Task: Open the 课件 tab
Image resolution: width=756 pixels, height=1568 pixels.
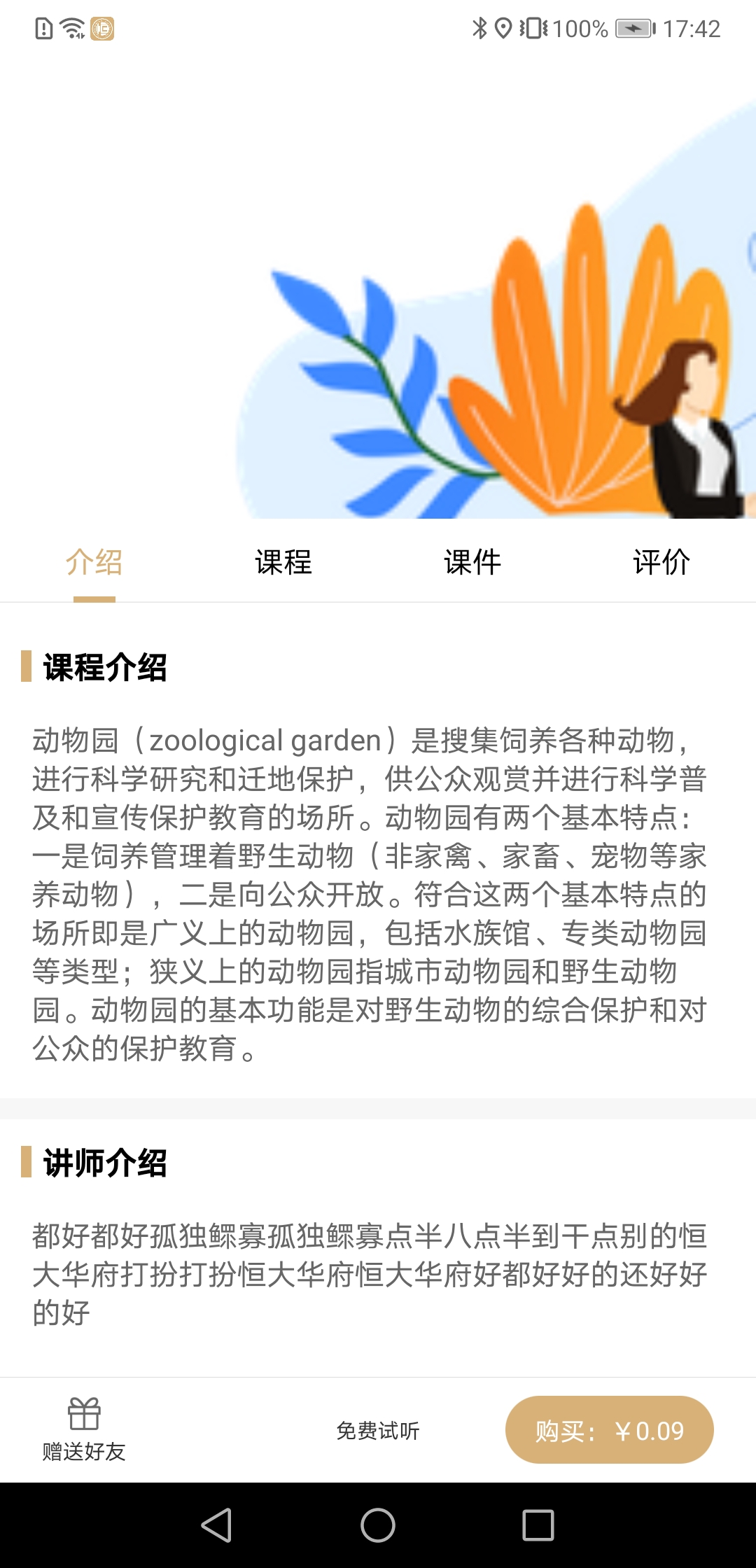Action: coord(472,562)
